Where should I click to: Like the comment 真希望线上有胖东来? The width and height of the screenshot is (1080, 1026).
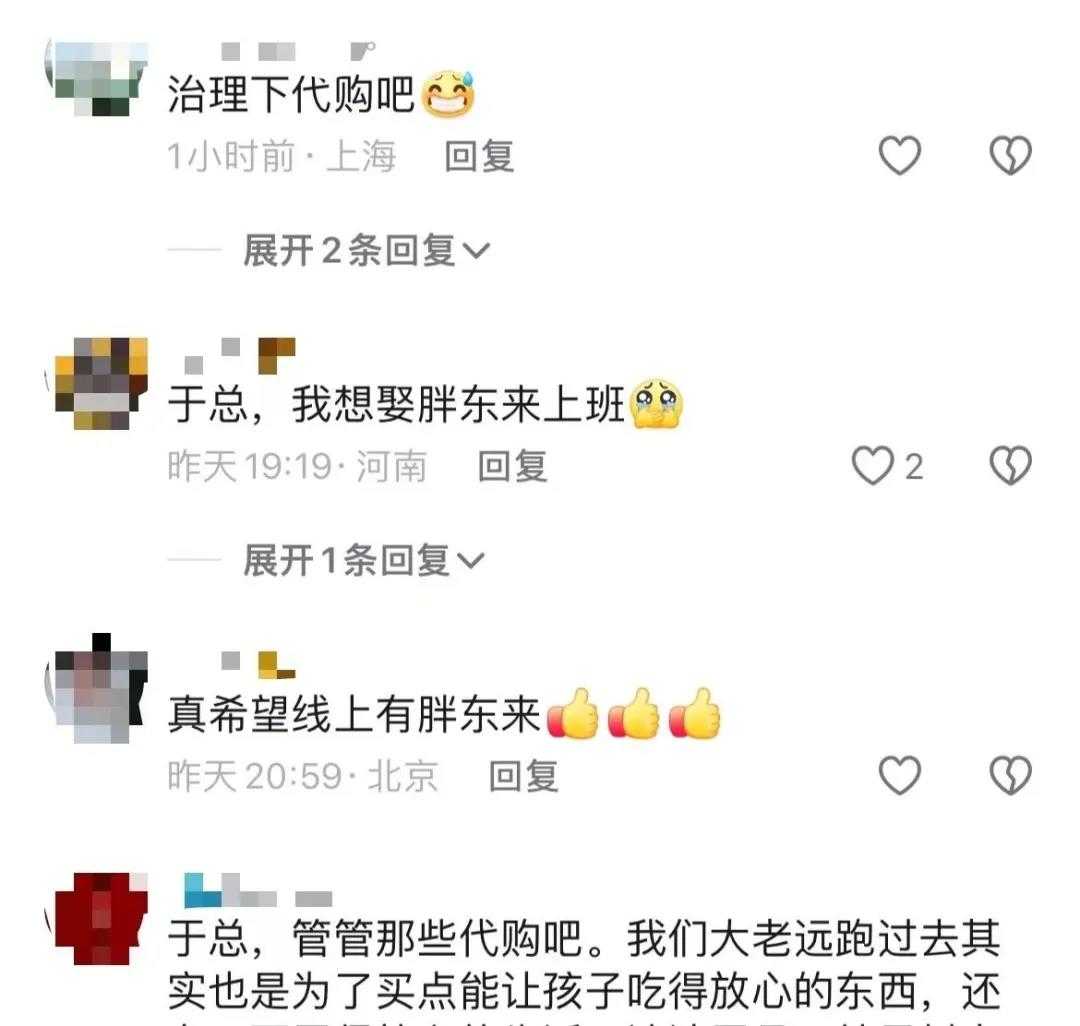899,776
